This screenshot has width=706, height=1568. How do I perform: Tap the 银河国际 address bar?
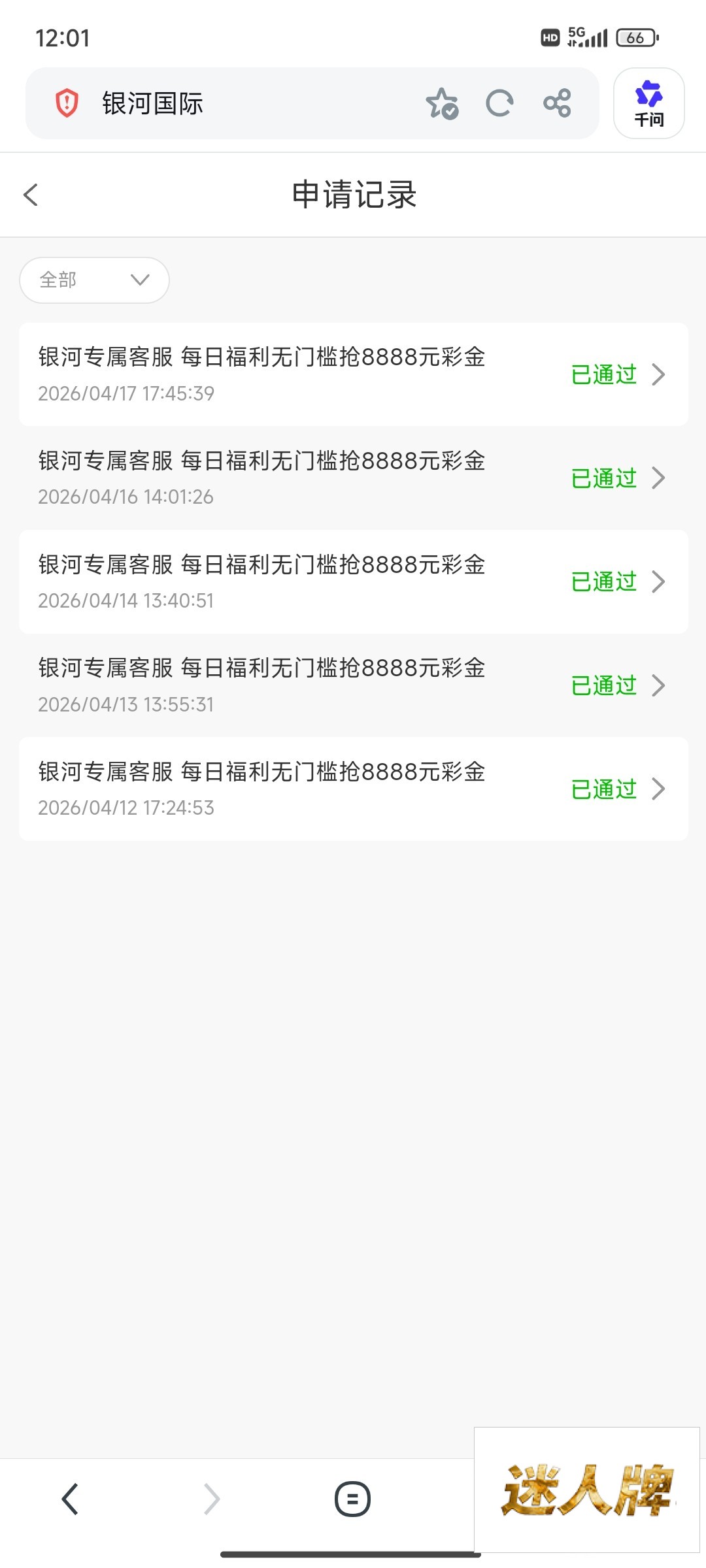[248, 103]
